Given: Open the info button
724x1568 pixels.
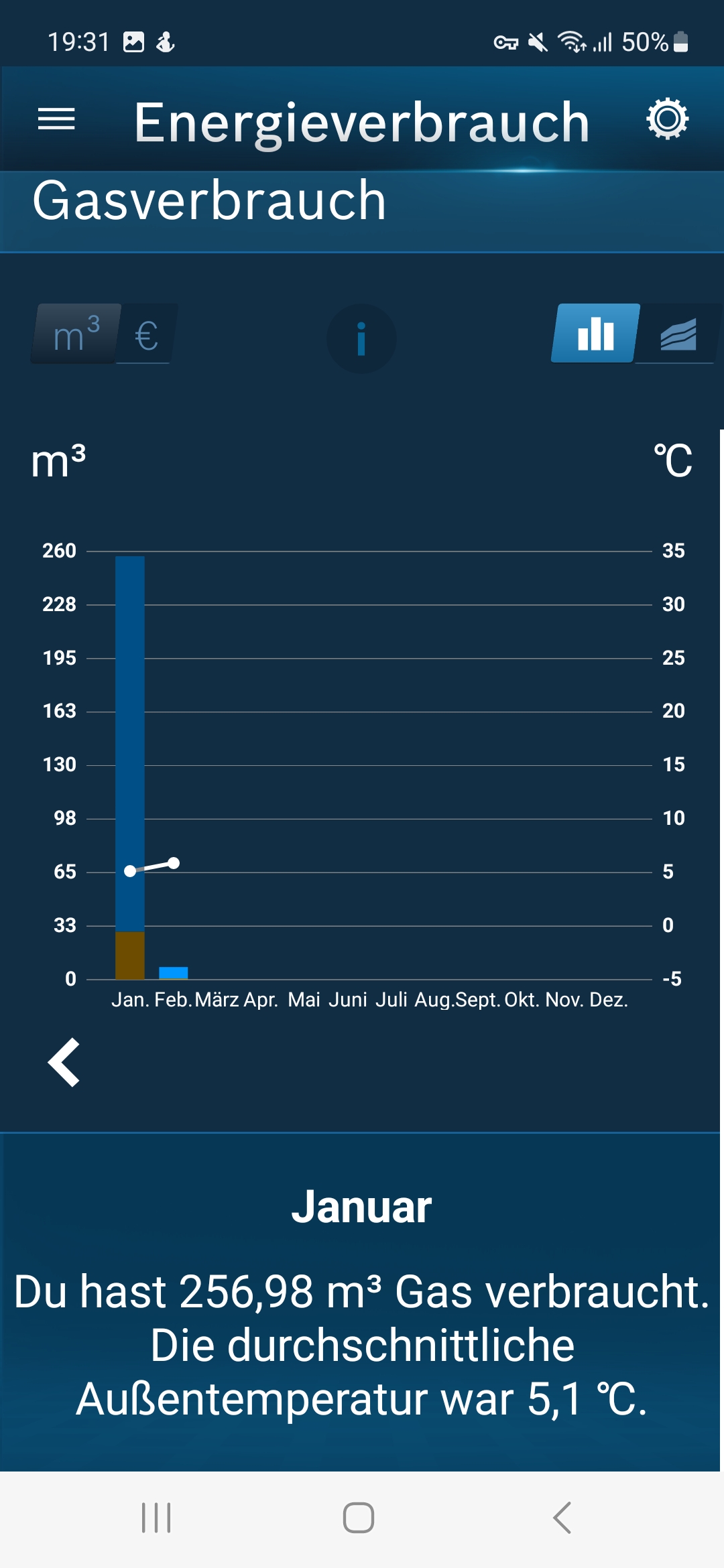Looking at the screenshot, I should (x=361, y=338).
